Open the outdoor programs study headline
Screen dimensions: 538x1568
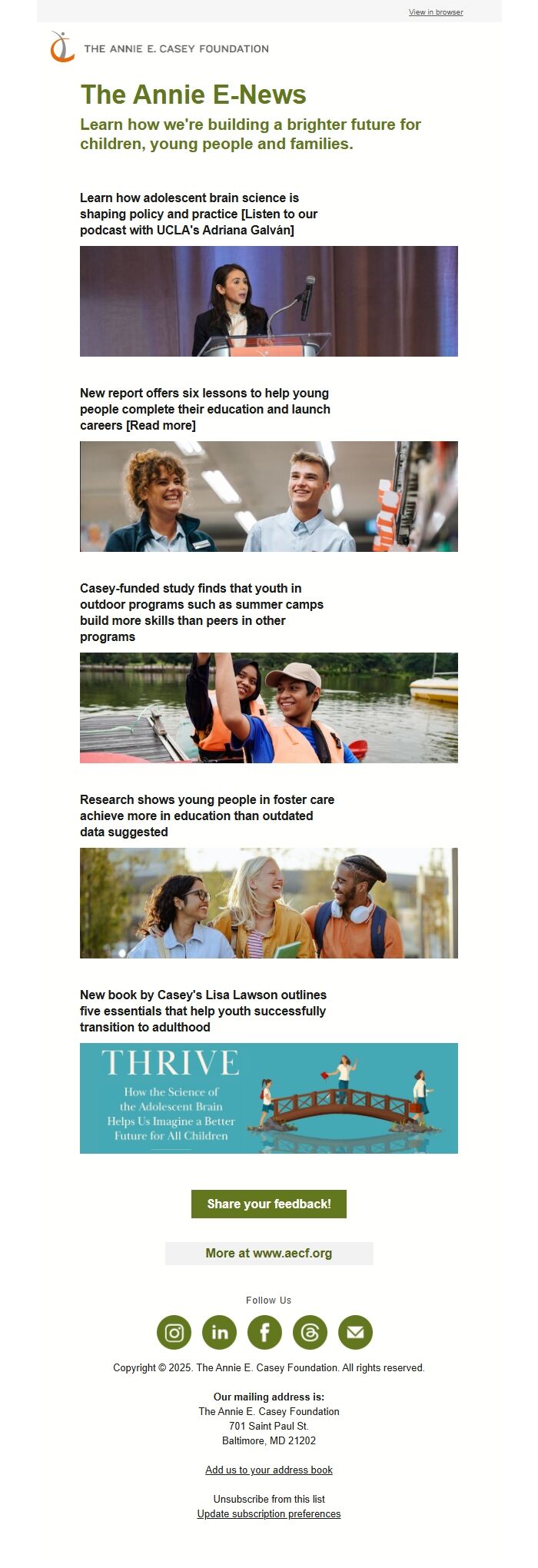(201, 612)
